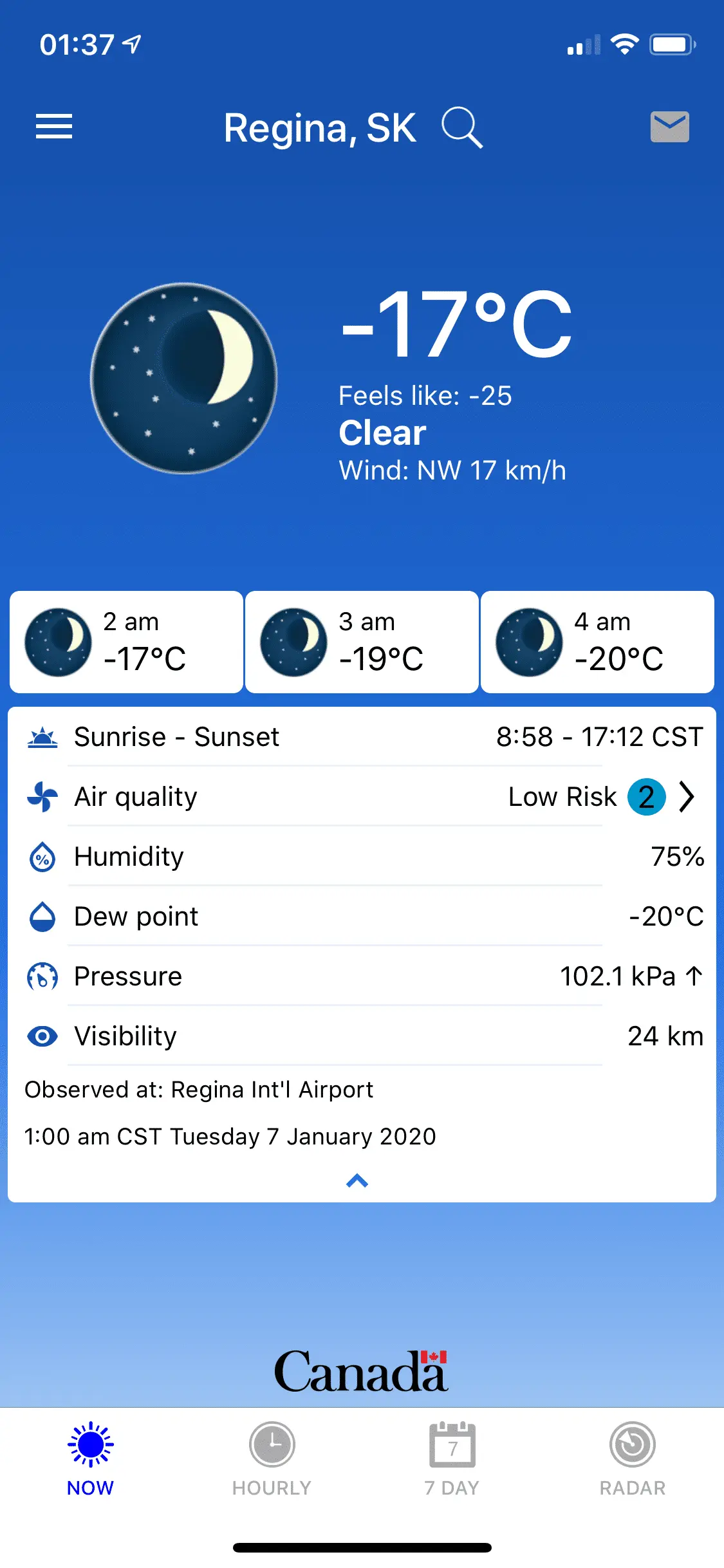Open the 3 am hourly forecast card
Image resolution: width=724 pixels, height=1568 pixels.
click(x=362, y=642)
